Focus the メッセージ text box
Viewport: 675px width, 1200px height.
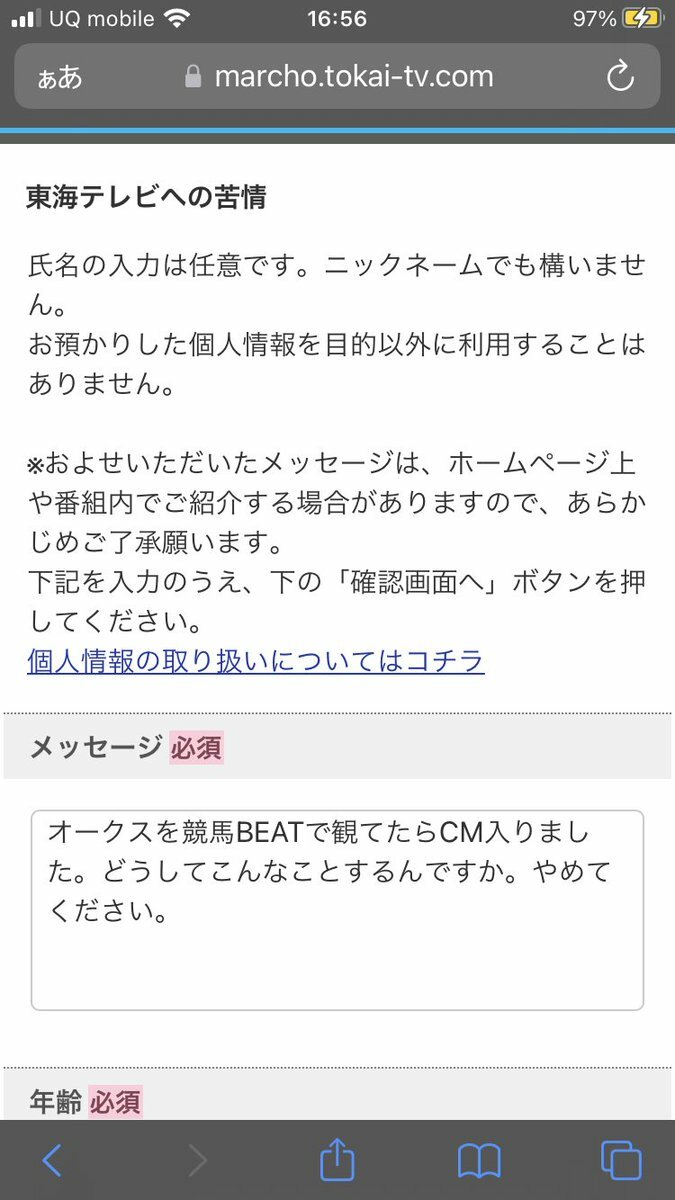click(x=338, y=910)
